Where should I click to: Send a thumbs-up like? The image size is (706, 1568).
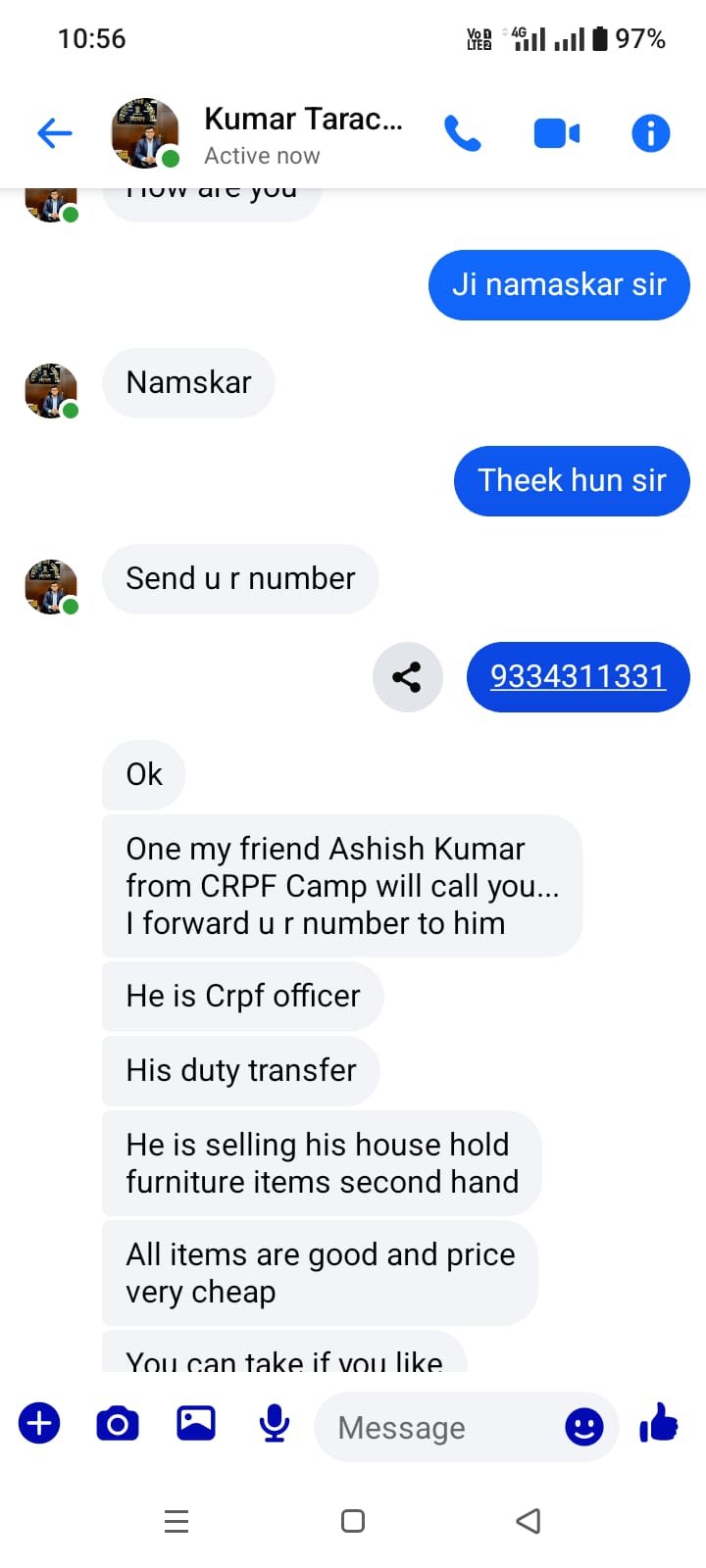point(659,1423)
